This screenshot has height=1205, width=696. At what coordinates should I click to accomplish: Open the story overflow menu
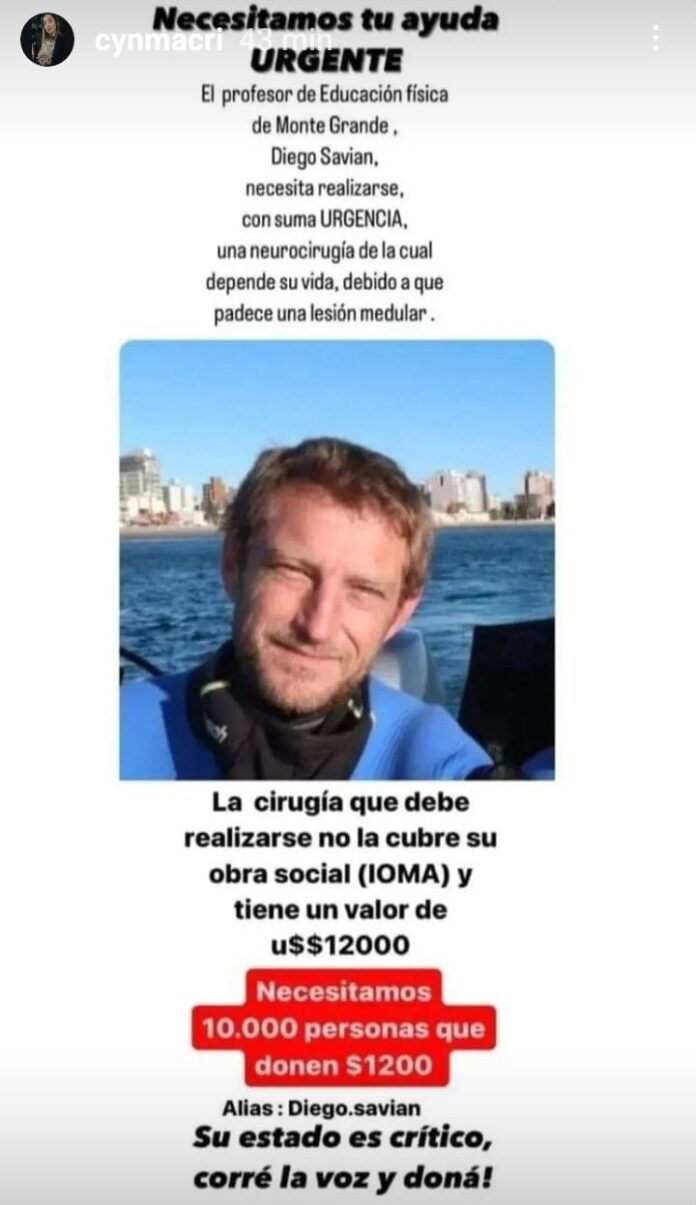(656, 39)
